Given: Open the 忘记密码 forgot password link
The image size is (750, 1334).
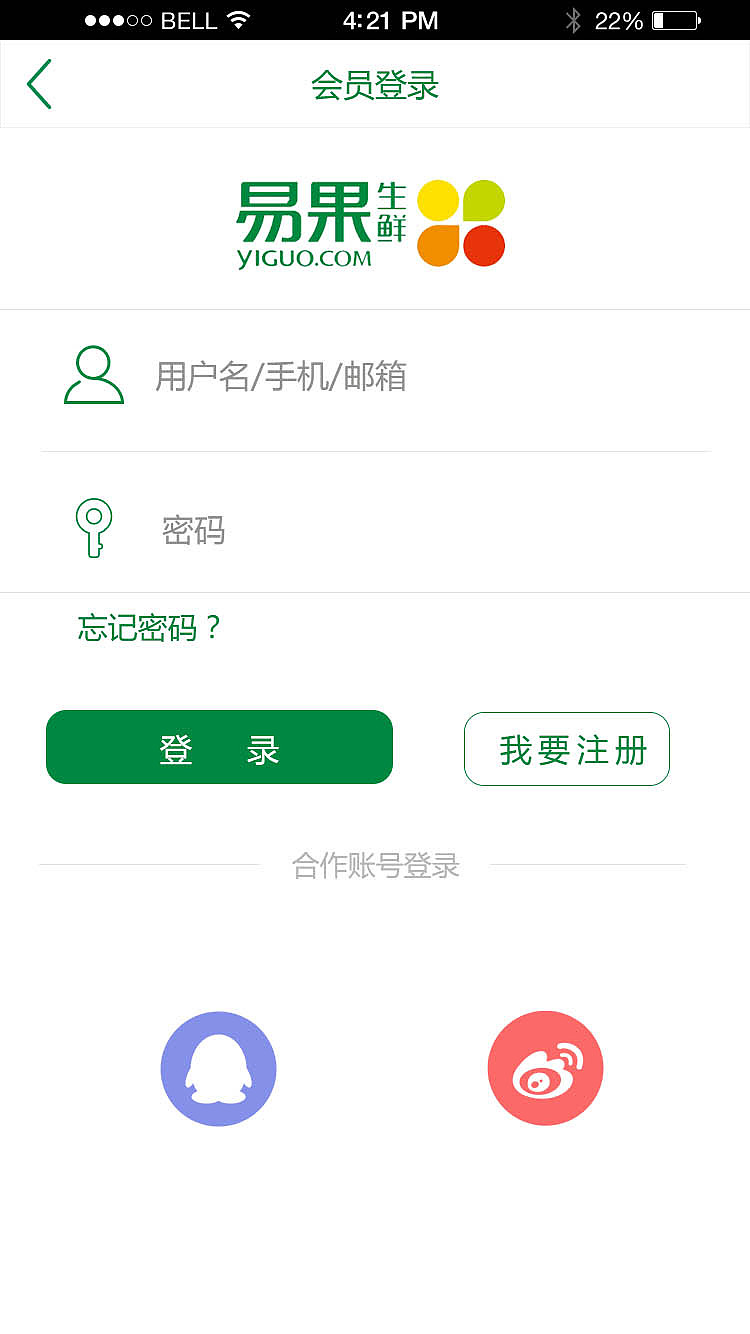Looking at the screenshot, I should (x=146, y=629).
